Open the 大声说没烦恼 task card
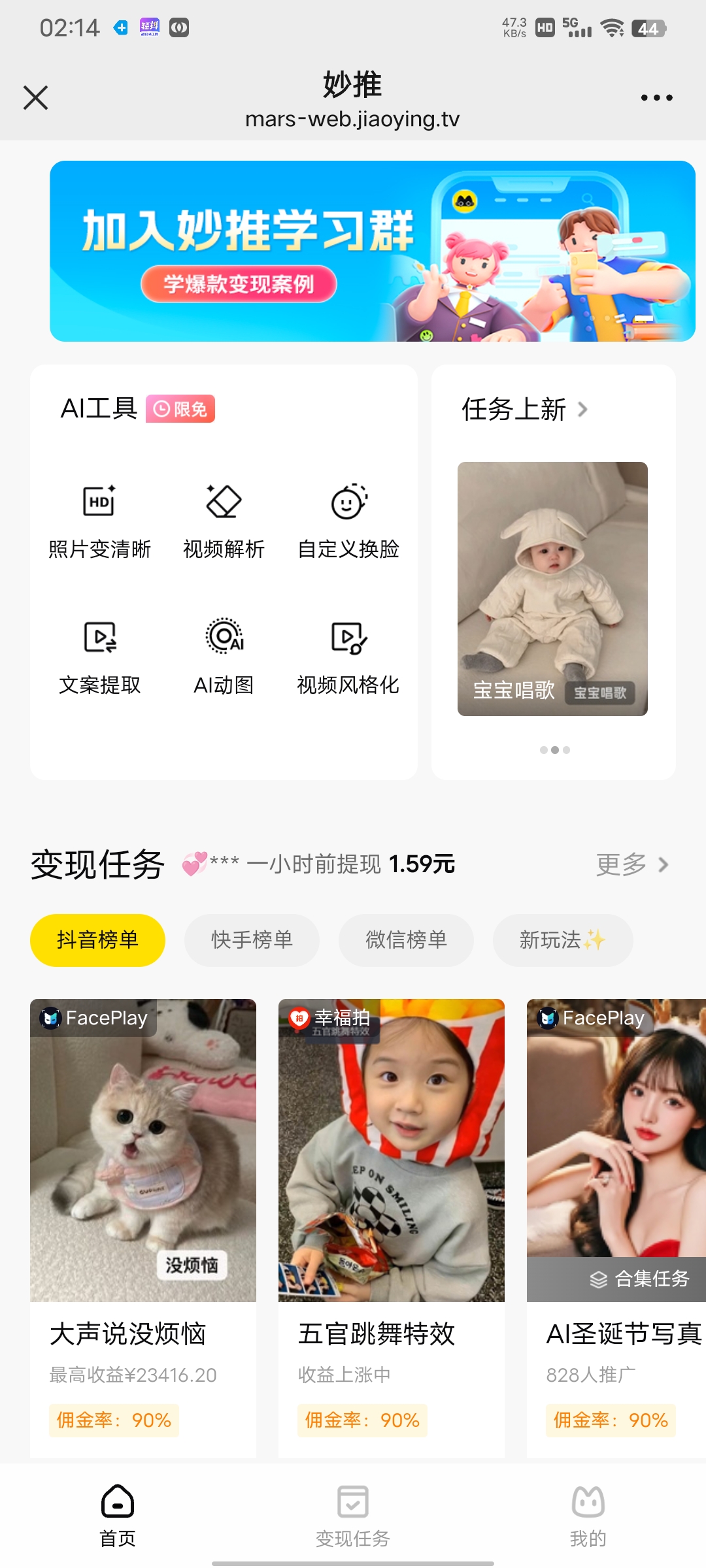This screenshot has height=1568, width=706. [143, 1227]
